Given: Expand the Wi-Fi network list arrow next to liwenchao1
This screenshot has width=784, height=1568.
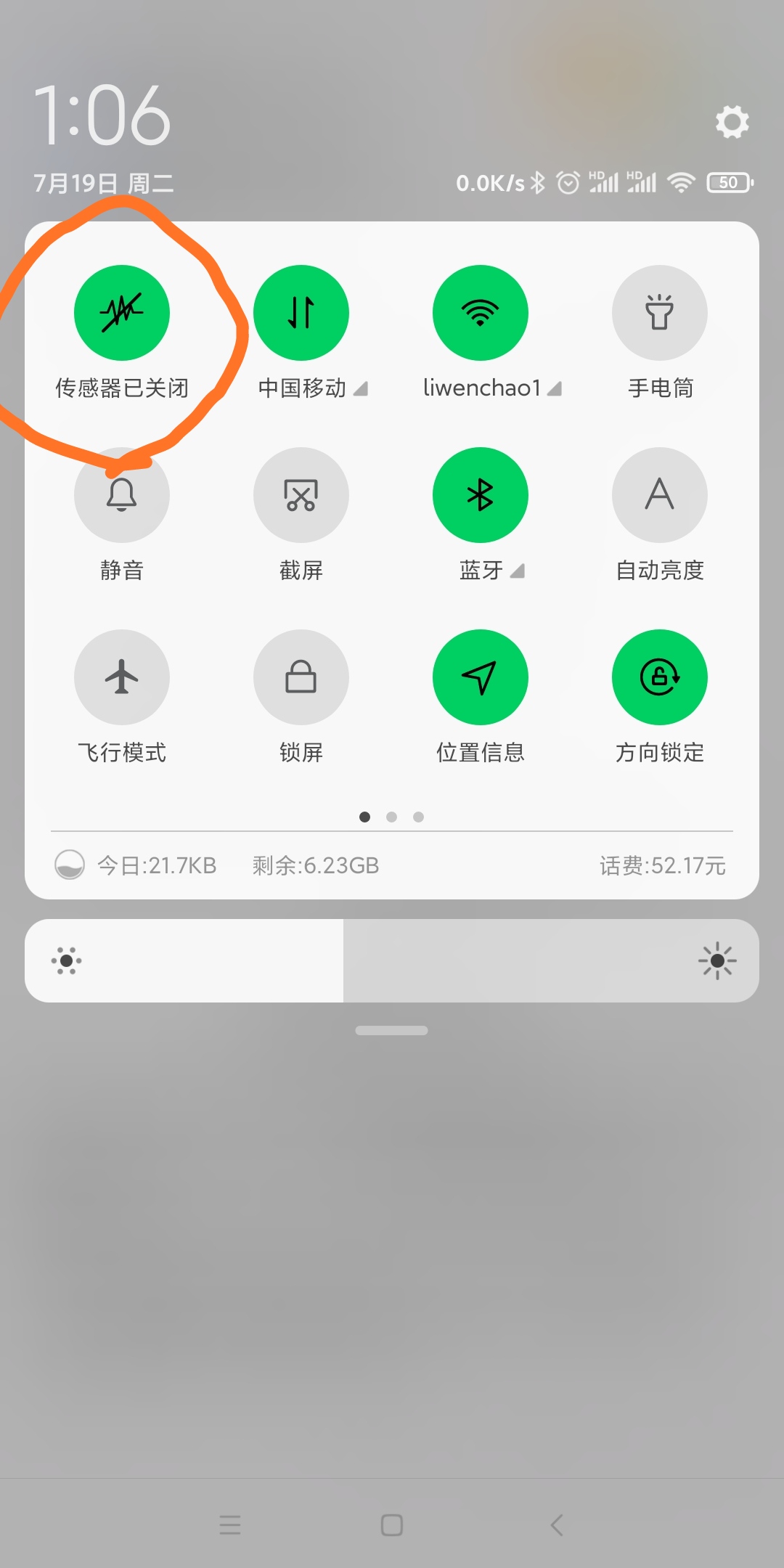Looking at the screenshot, I should point(555,389).
